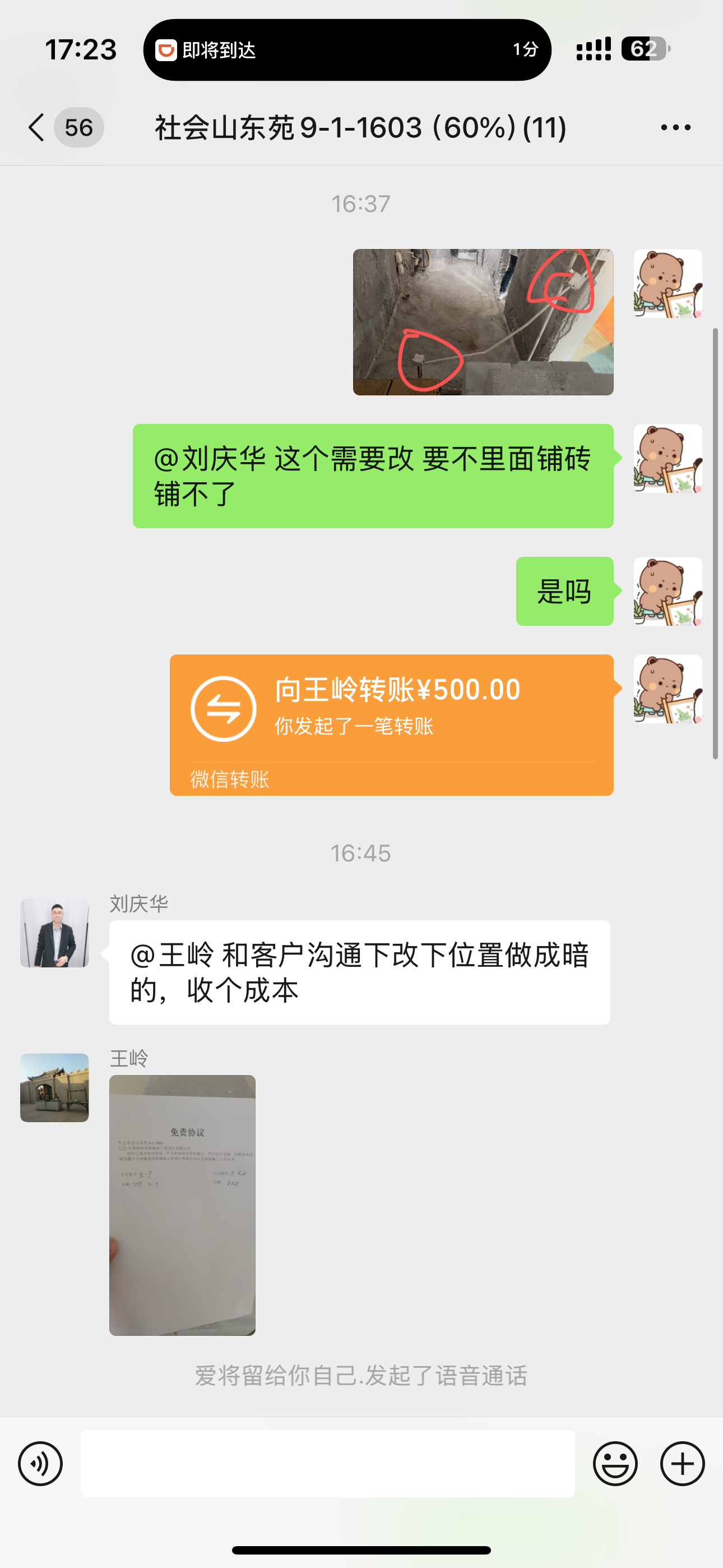Tap my bear avatar beside 是吗 message
The width and height of the screenshot is (723, 1568).
pos(668,591)
